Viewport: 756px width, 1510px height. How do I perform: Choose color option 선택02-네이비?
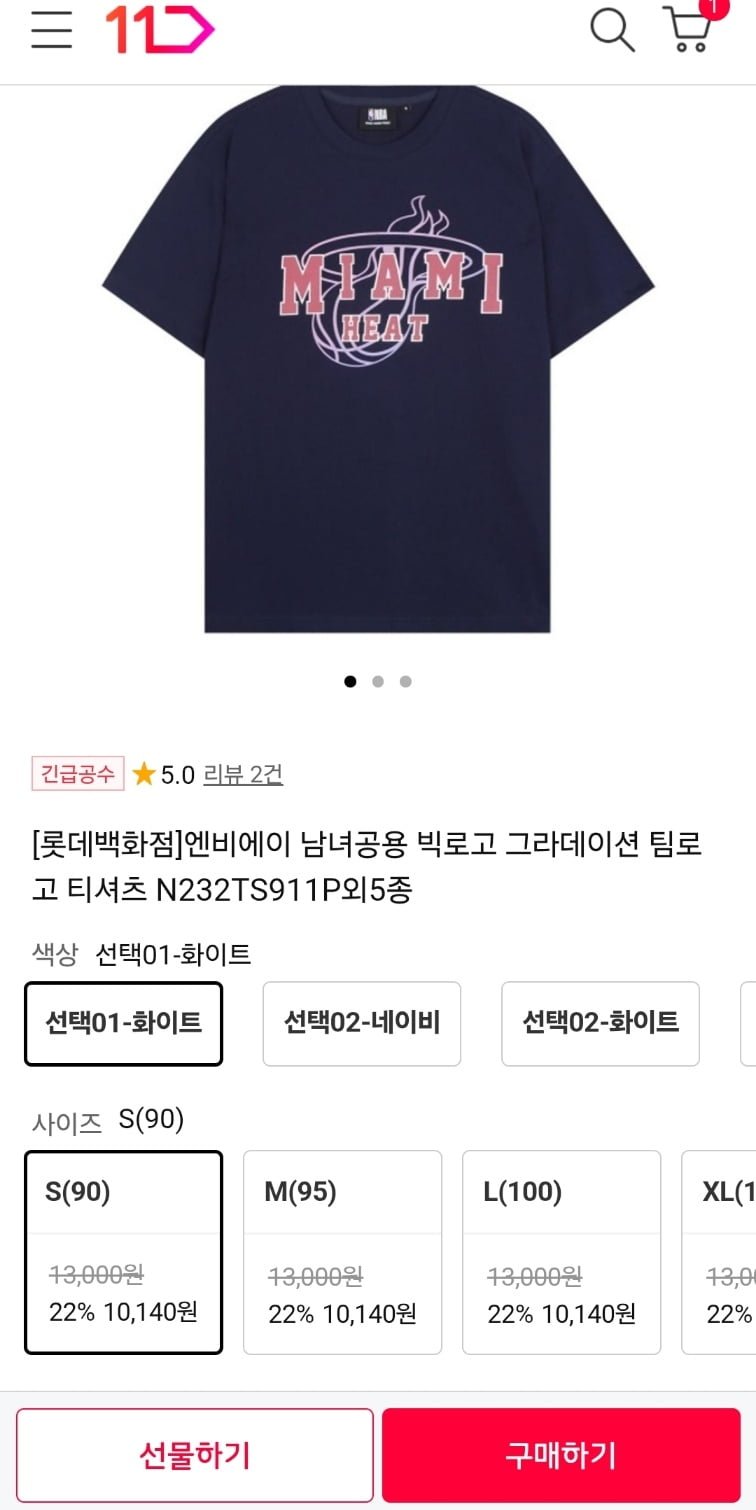coord(361,1023)
